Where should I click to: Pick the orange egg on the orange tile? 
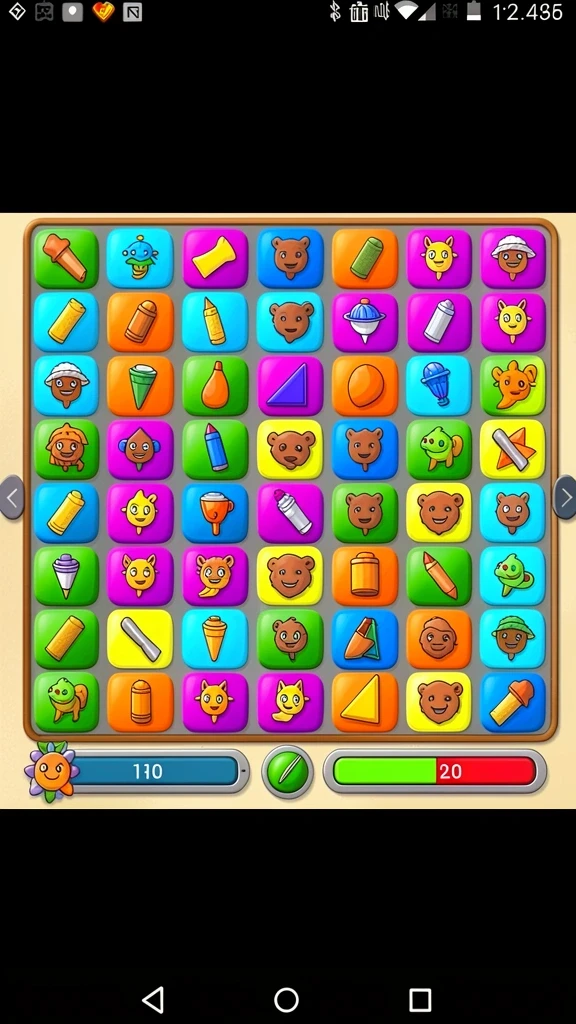(x=364, y=385)
